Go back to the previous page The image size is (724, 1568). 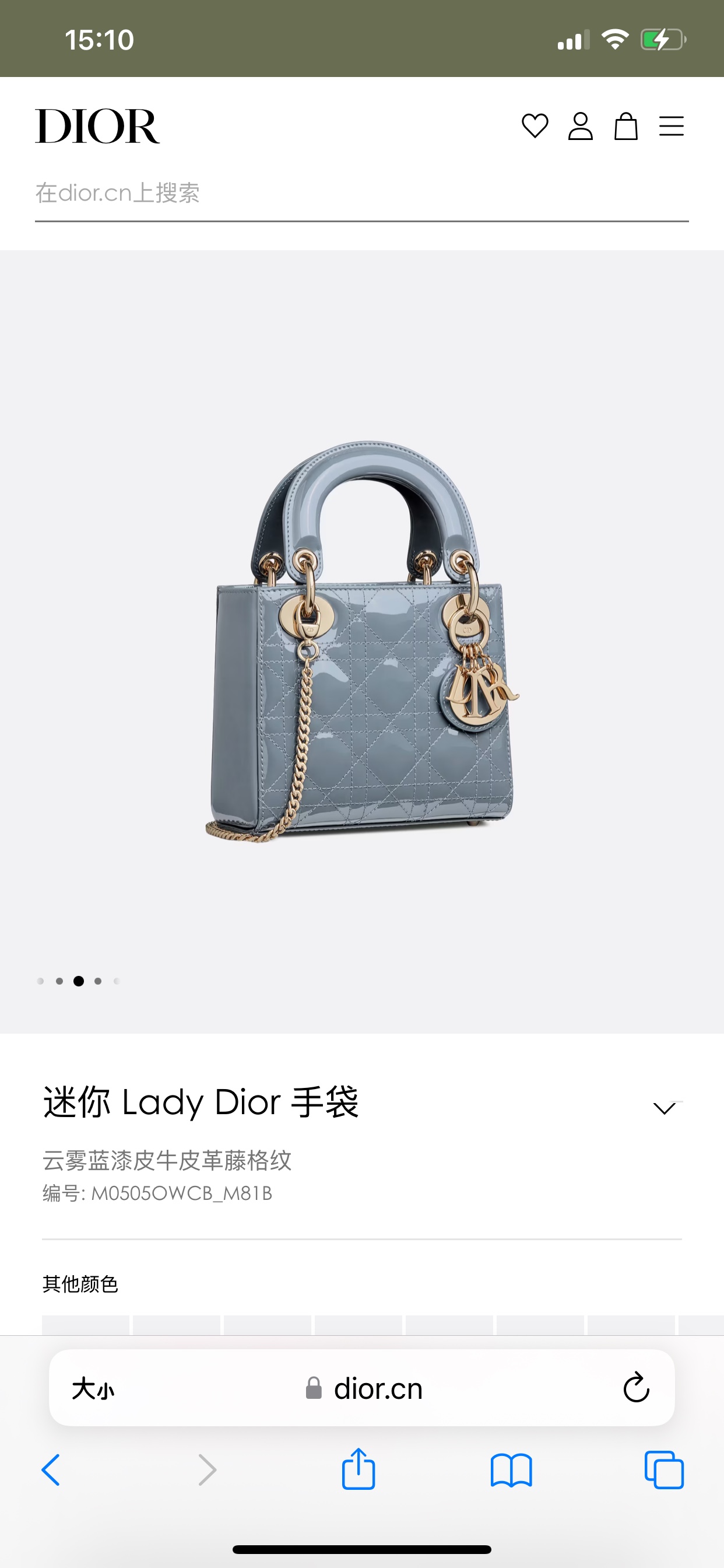[51, 1470]
